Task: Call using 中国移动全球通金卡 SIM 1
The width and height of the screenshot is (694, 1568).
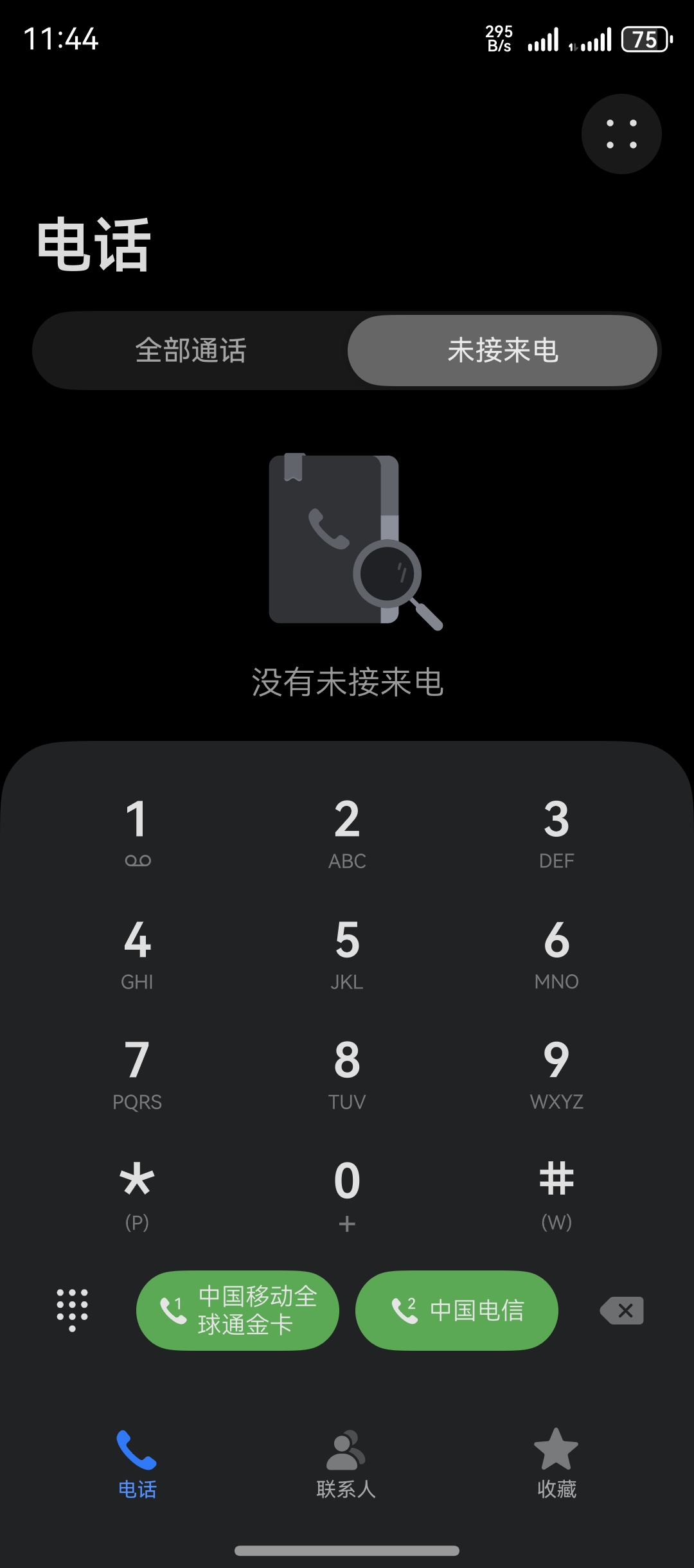Action: point(237,1310)
